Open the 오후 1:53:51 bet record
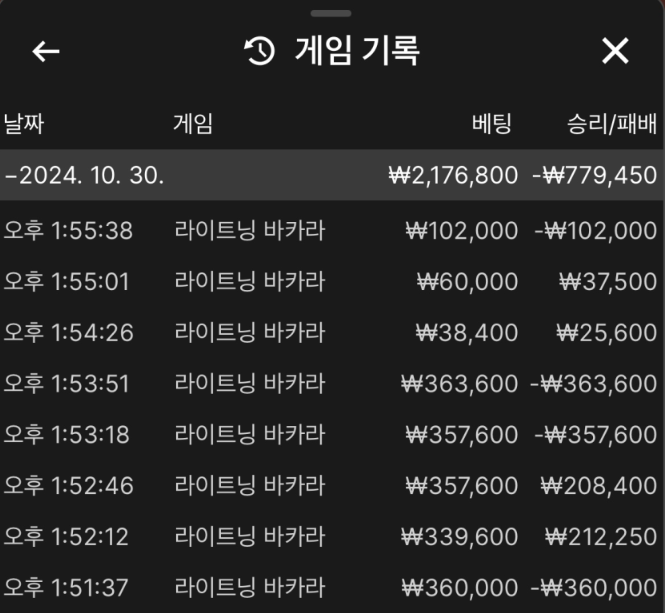This screenshot has height=613, width=666. (332, 384)
